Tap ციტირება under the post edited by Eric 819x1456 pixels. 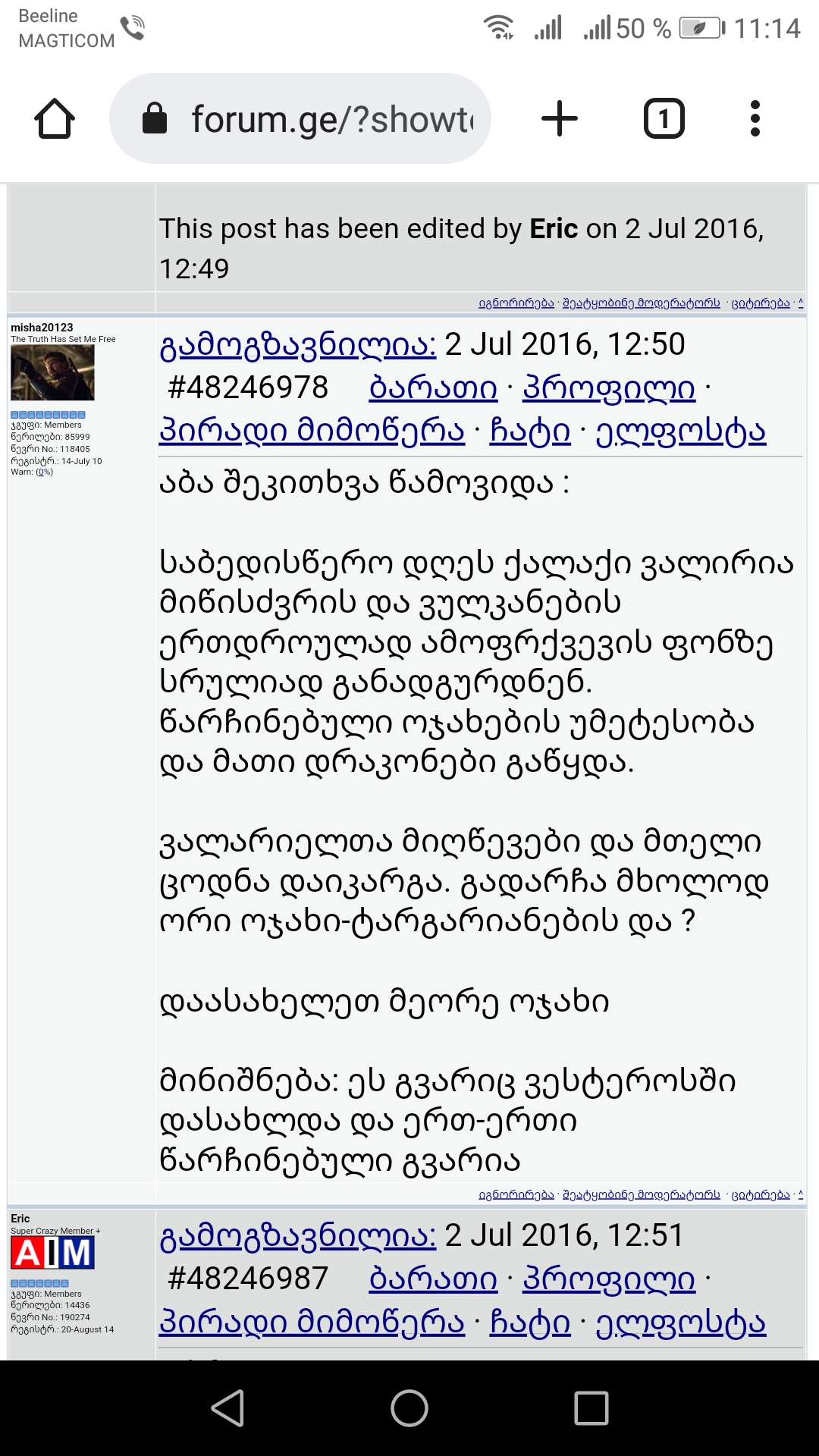(x=760, y=303)
